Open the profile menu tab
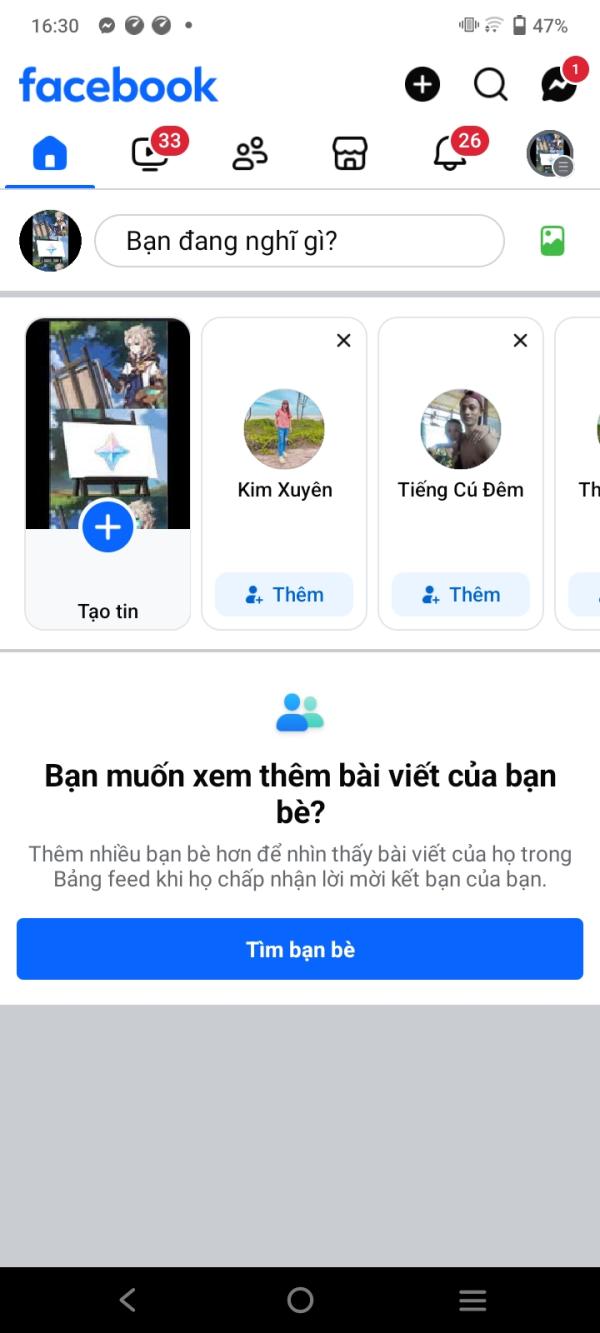Viewport: 600px width, 1333px height. pyautogui.click(x=549, y=154)
